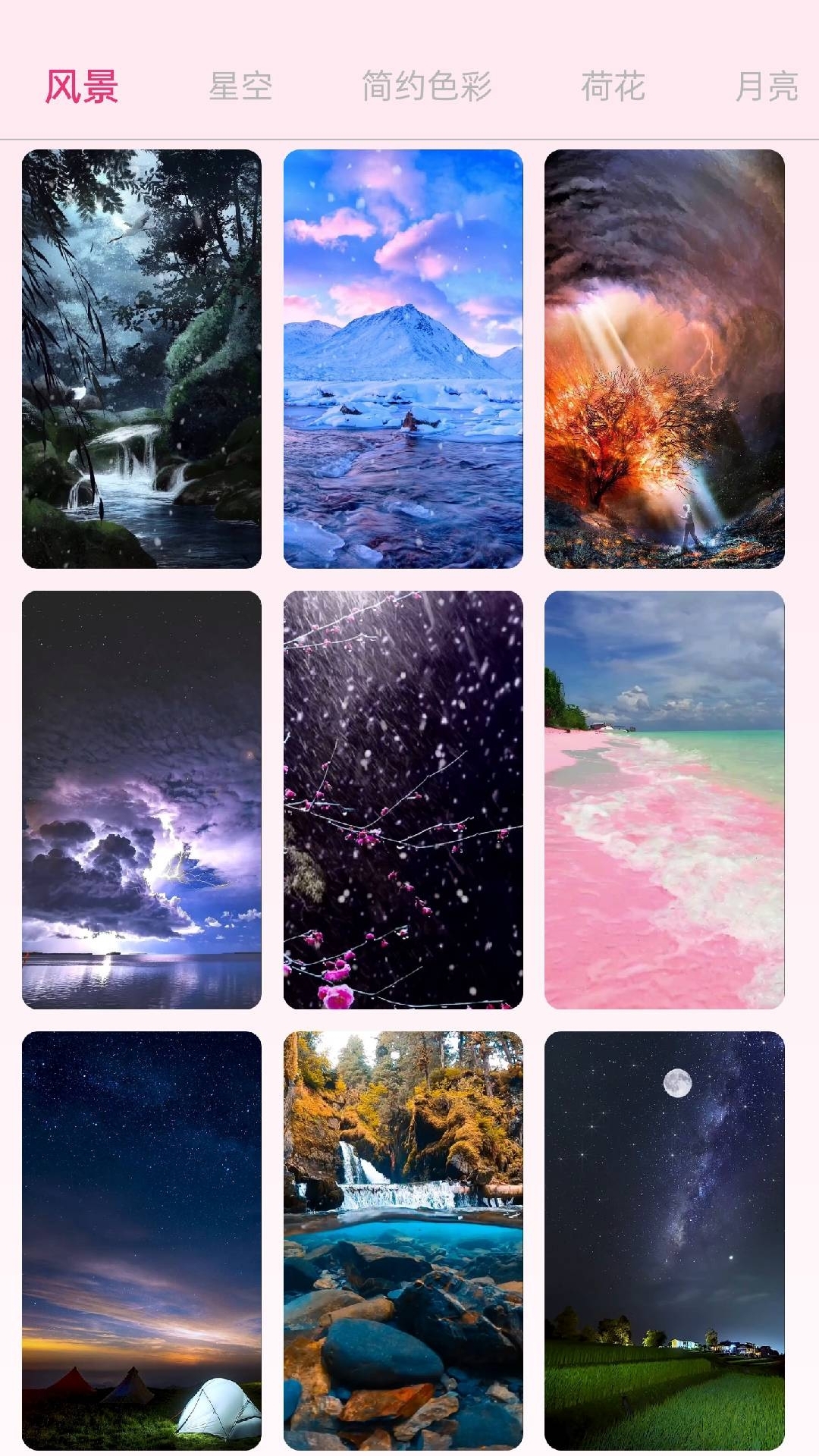Open the full moon Milky Way wallpaper
819x1456 pixels.
pyautogui.click(x=664, y=1240)
